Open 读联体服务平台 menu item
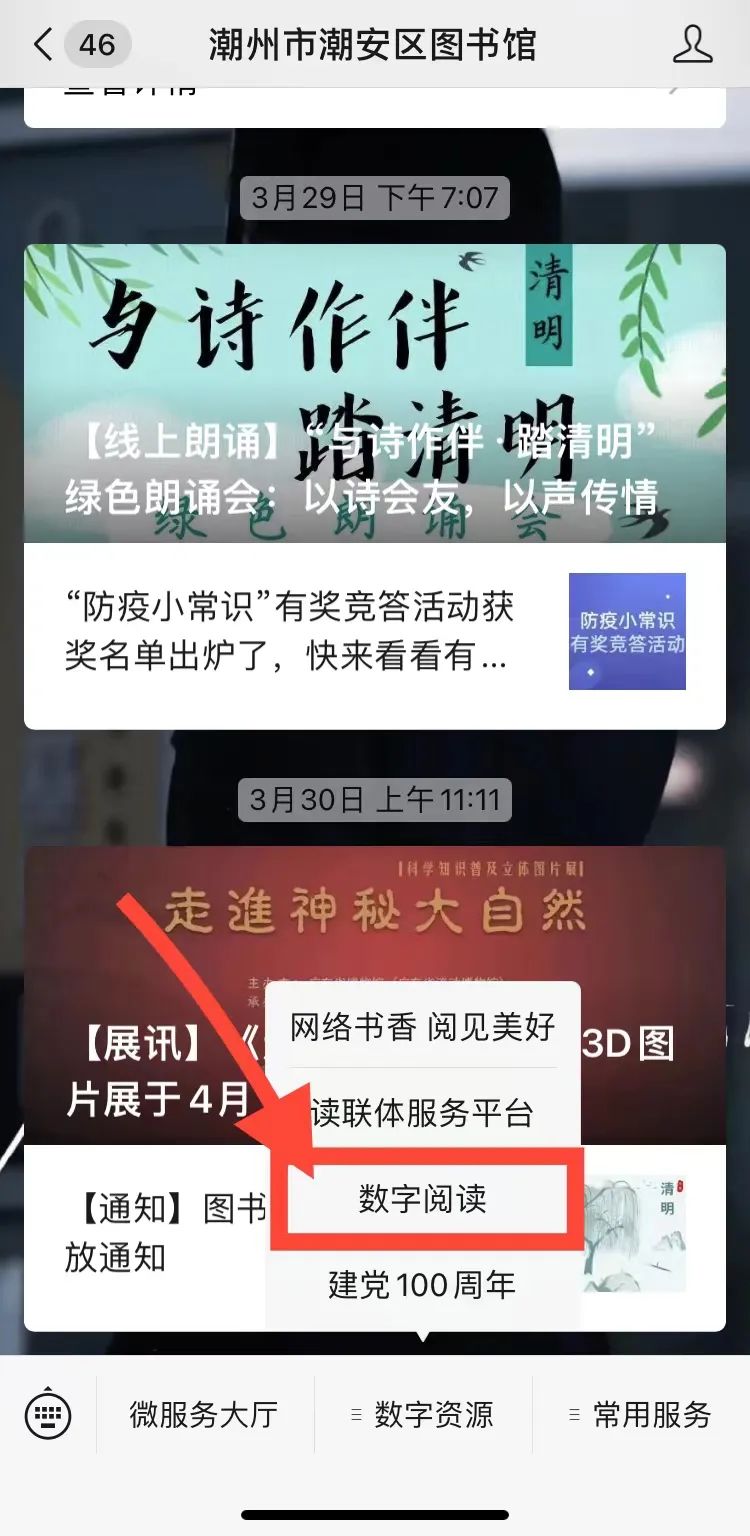Screen dimensions: 750x1536 [422, 1113]
